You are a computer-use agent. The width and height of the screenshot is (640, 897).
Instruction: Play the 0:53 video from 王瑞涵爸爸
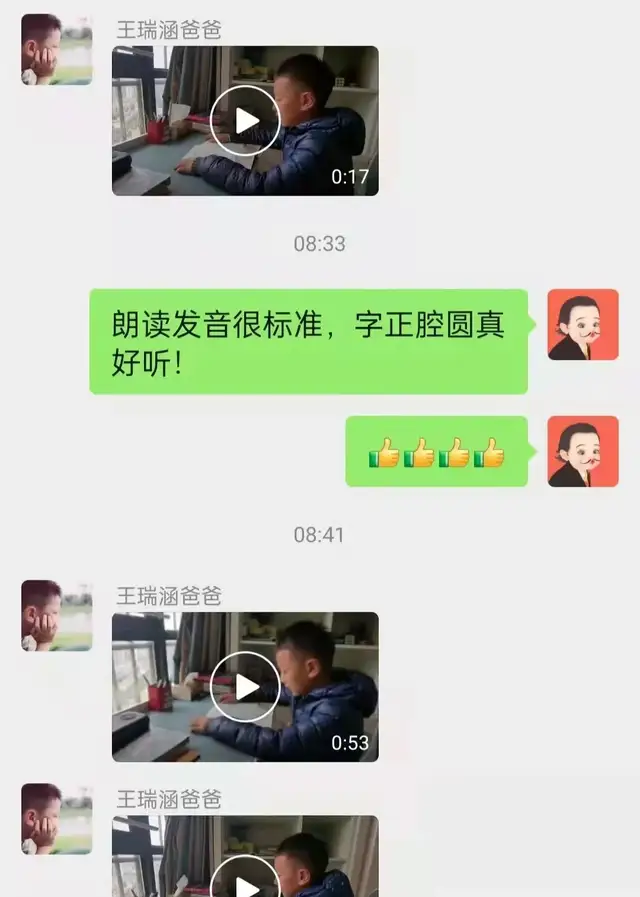(x=245, y=687)
